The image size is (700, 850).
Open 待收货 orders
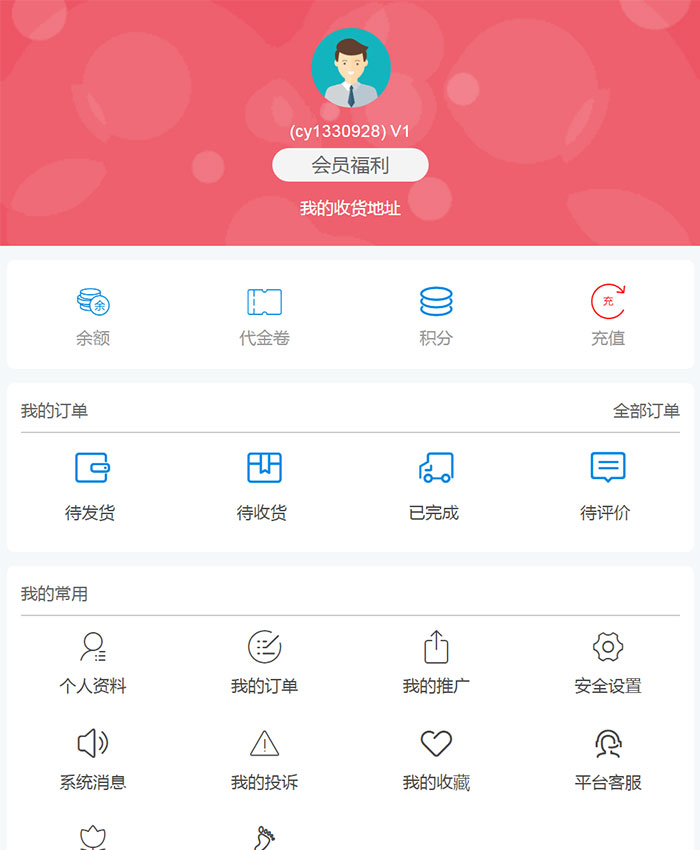pos(263,485)
